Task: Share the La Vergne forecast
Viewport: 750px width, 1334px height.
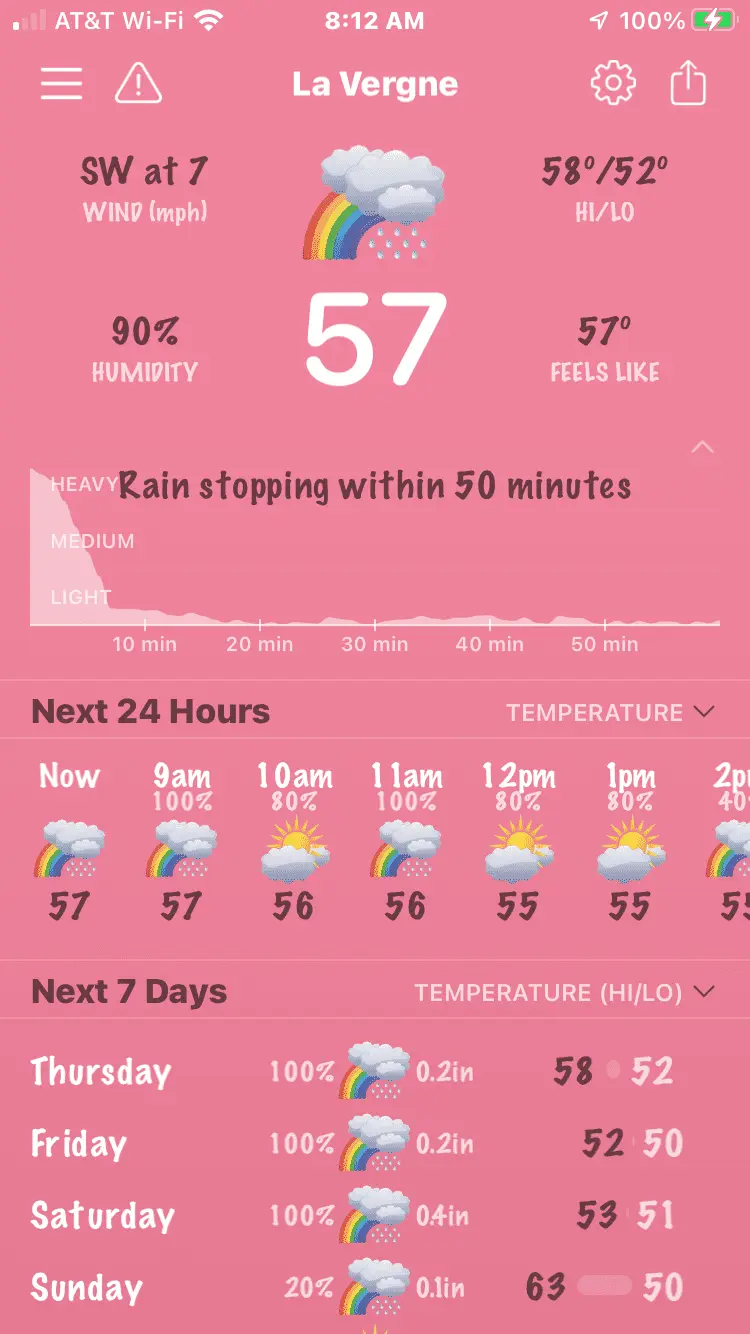Action: 688,84
